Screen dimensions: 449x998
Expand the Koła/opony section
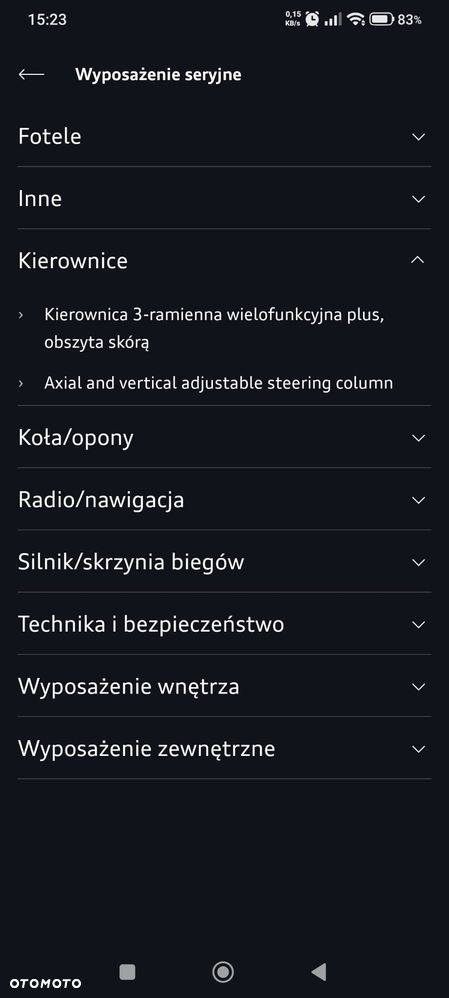(x=224, y=437)
